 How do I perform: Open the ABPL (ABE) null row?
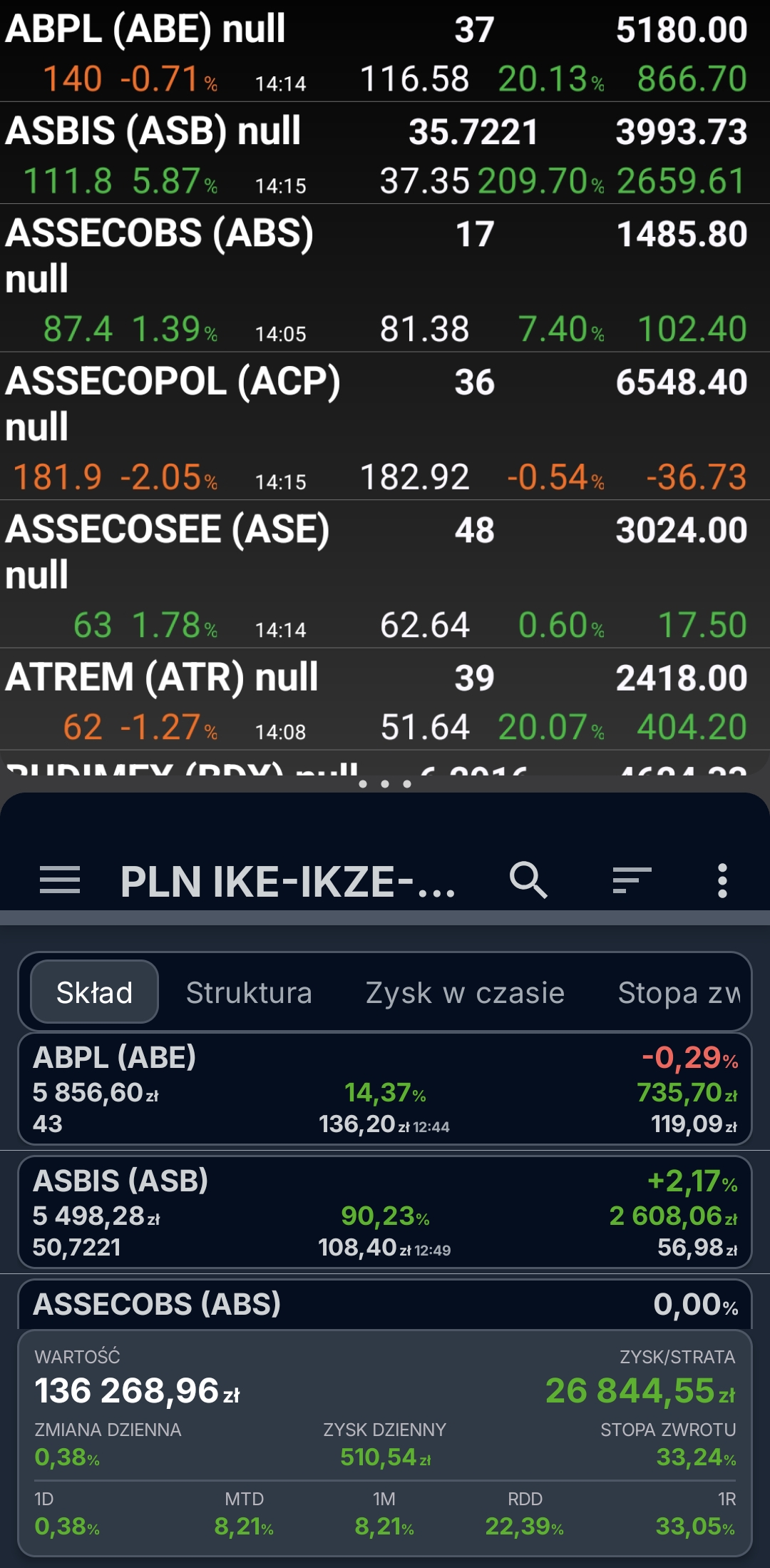click(x=385, y=51)
